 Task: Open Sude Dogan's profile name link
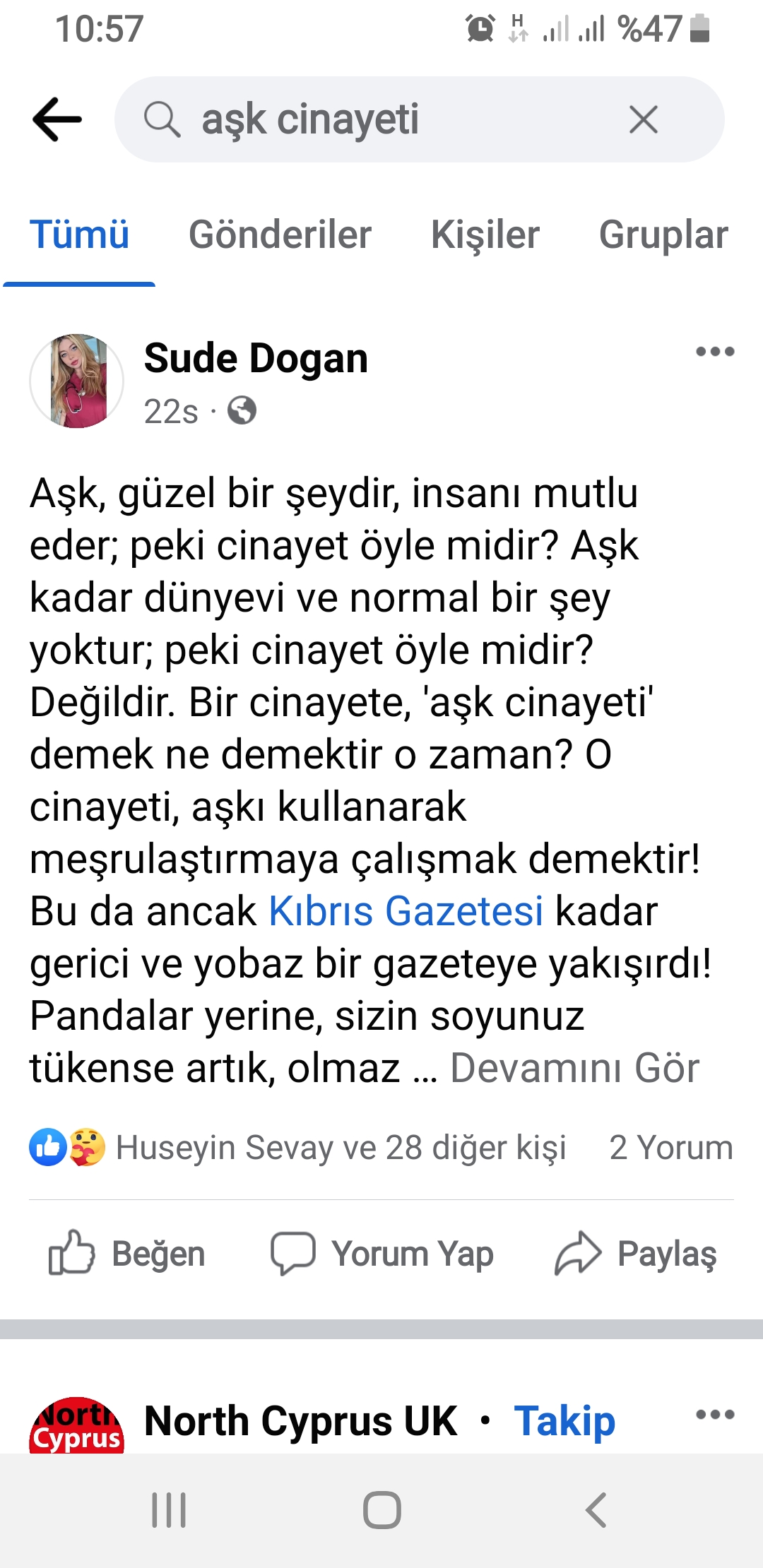(256, 359)
